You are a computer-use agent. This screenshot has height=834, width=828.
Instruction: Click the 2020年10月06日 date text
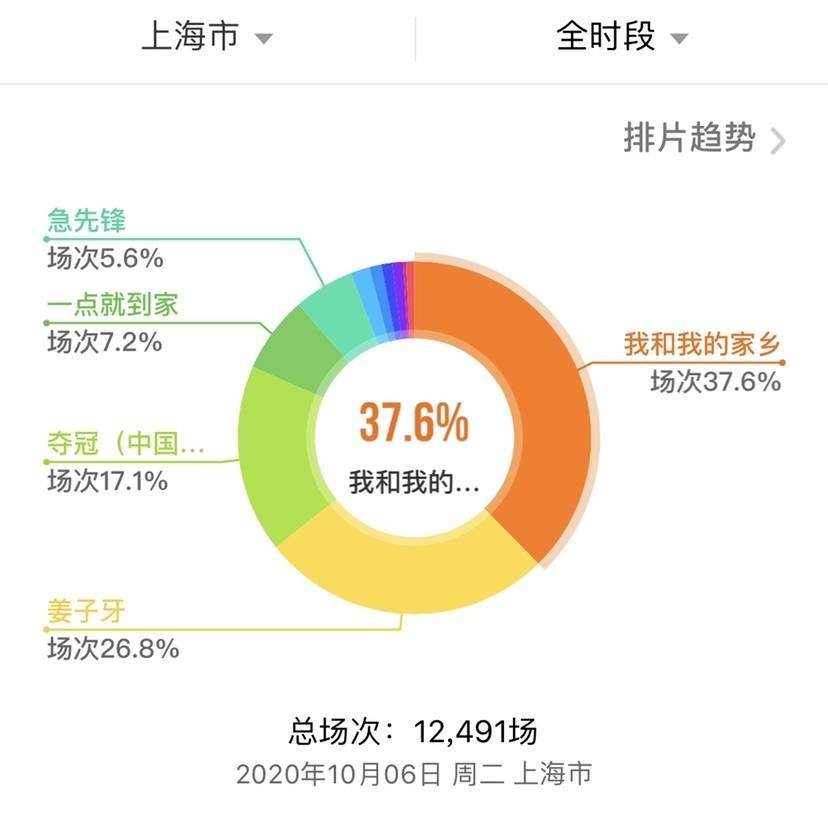(x=414, y=772)
